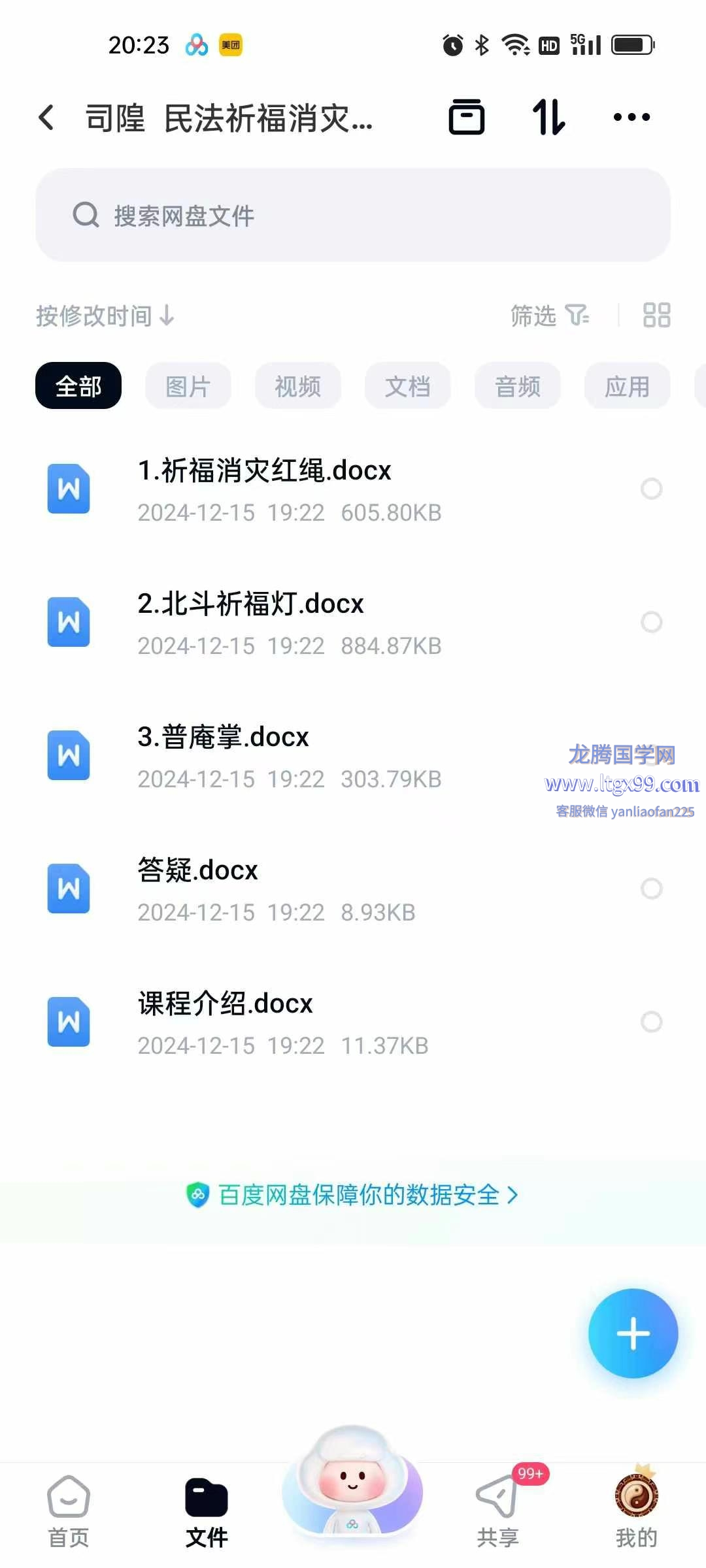The image size is (706, 1568).
Task: Change the 按修改时间 sort order
Action: [105, 316]
